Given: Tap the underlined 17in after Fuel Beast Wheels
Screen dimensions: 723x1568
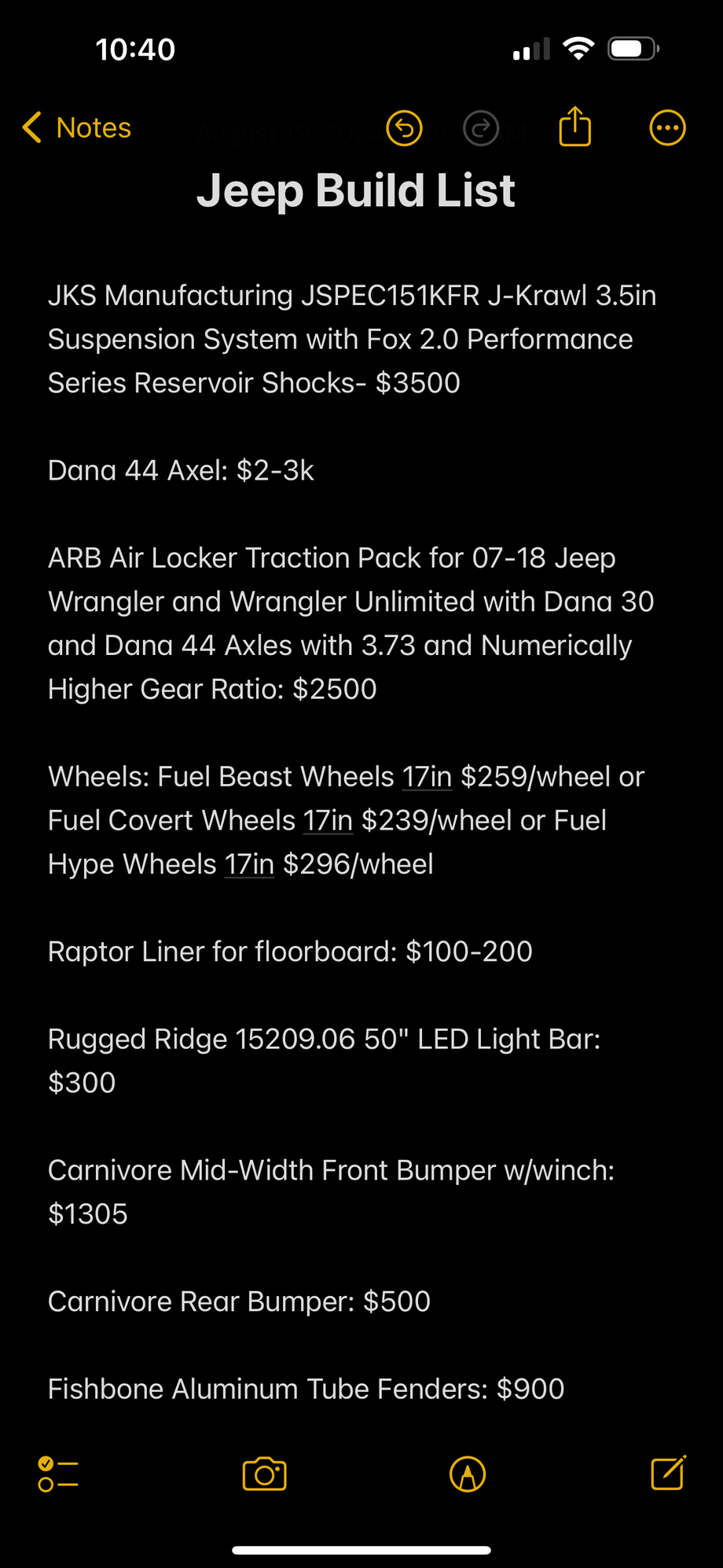Looking at the screenshot, I should [427, 777].
